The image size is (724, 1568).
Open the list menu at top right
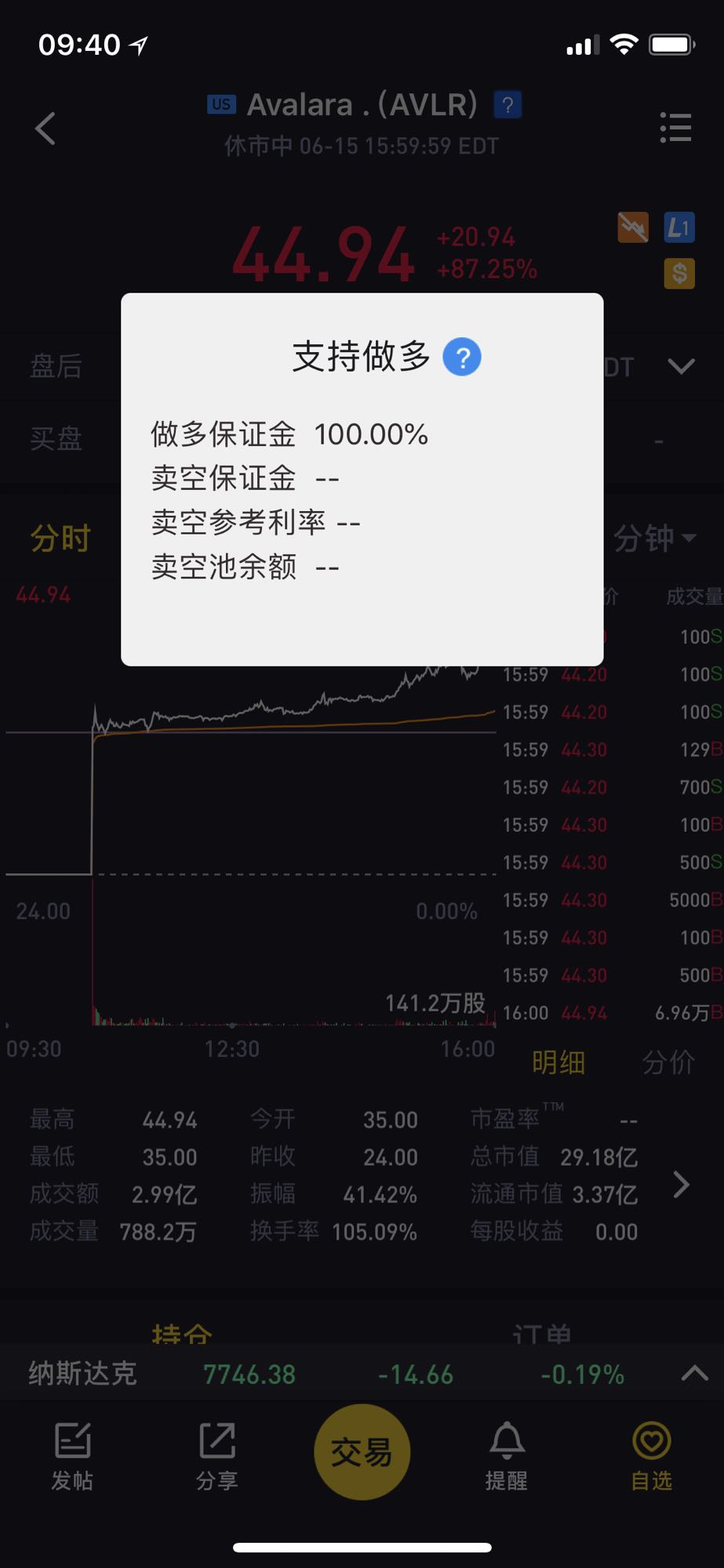tap(675, 128)
